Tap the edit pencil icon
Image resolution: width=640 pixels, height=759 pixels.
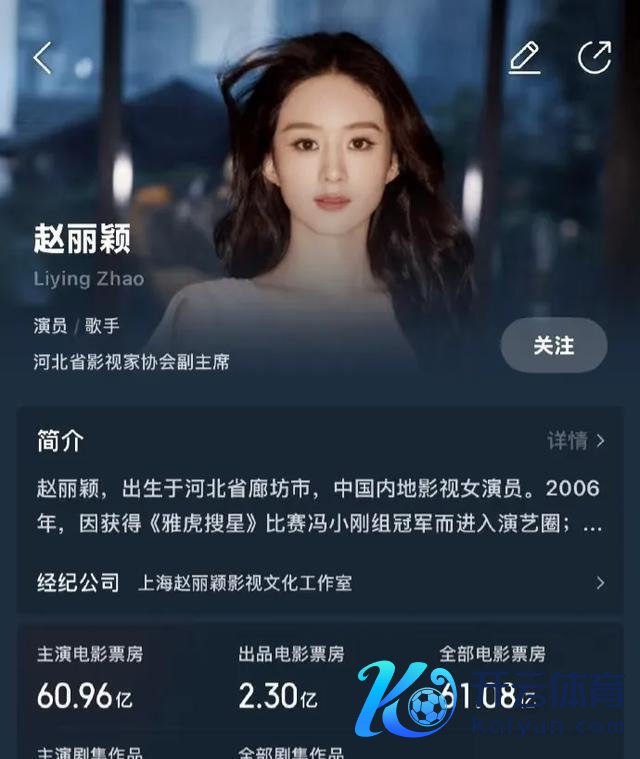524,58
